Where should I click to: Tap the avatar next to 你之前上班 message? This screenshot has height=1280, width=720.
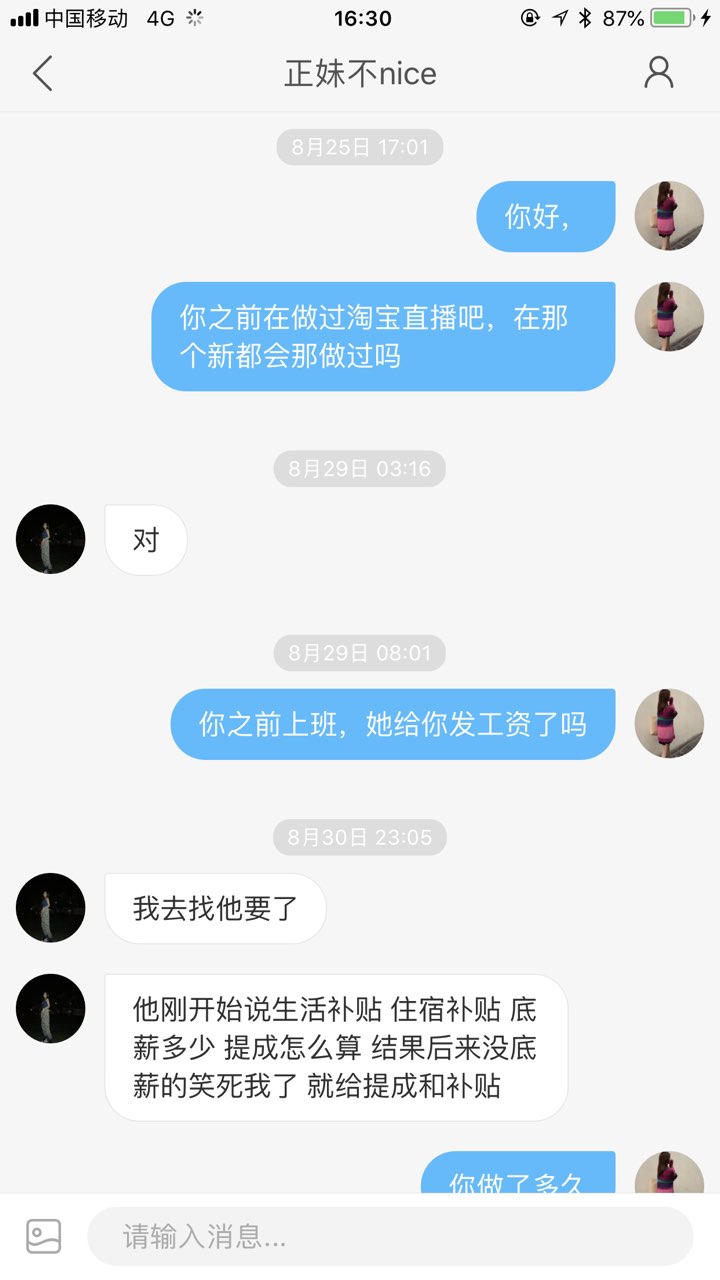(669, 723)
